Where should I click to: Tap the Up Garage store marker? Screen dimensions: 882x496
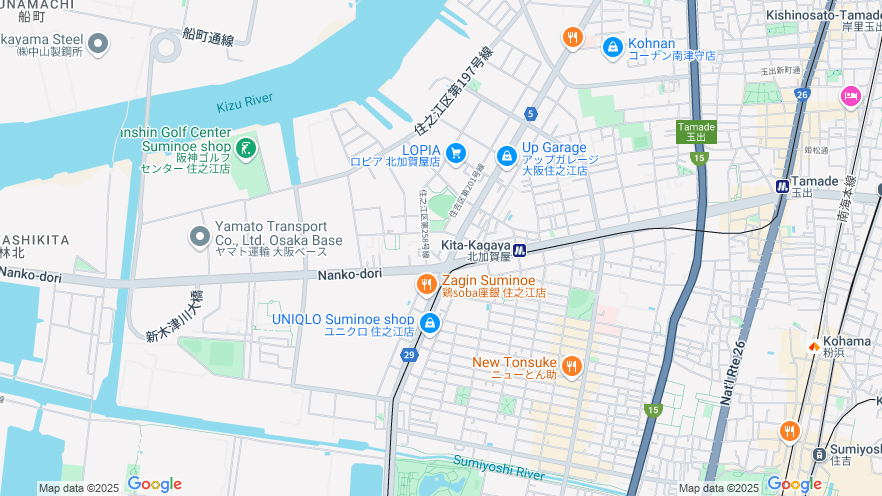[507, 156]
